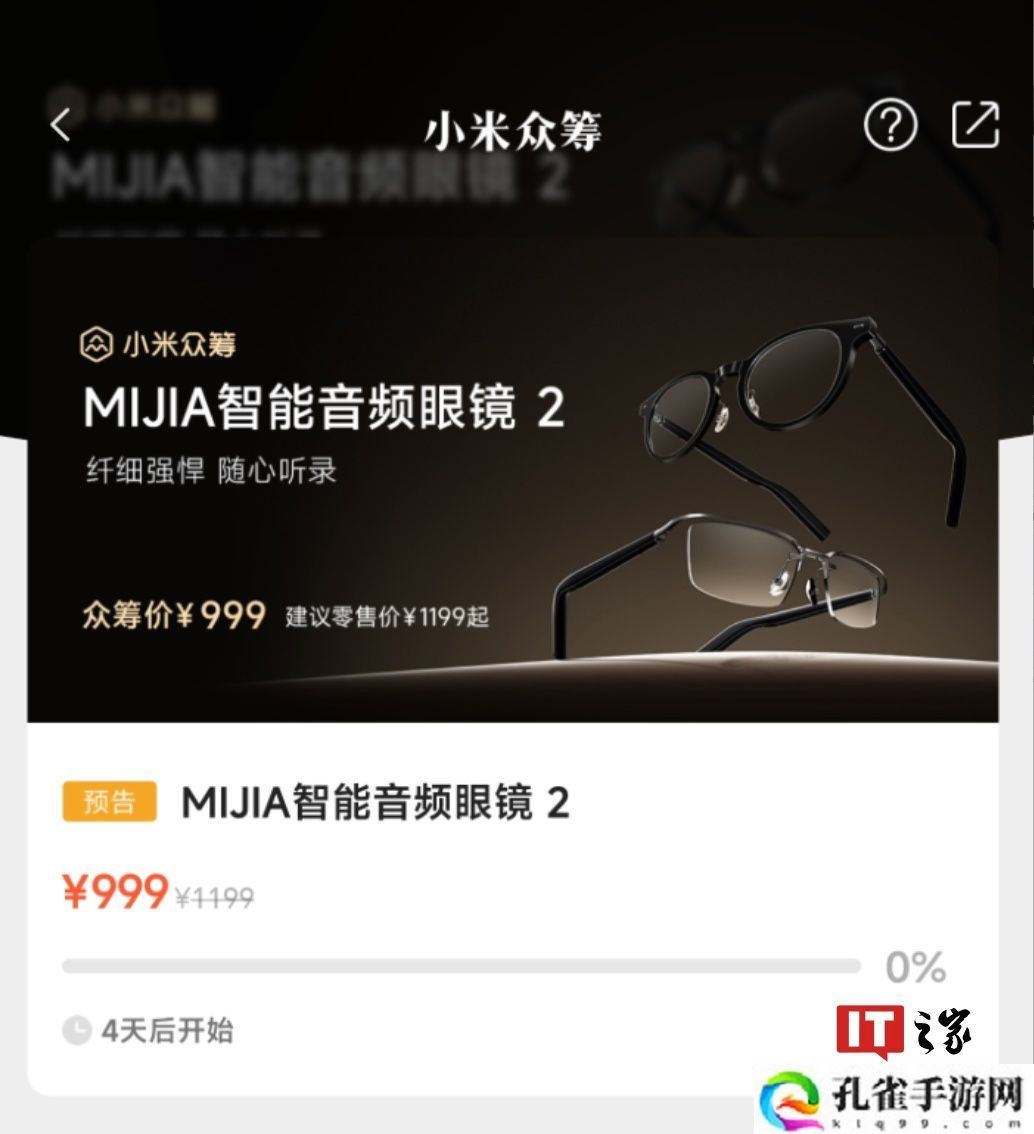Select the 小米众筹 hexagon badge icon
The width and height of the screenshot is (1034, 1134).
point(95,343)
